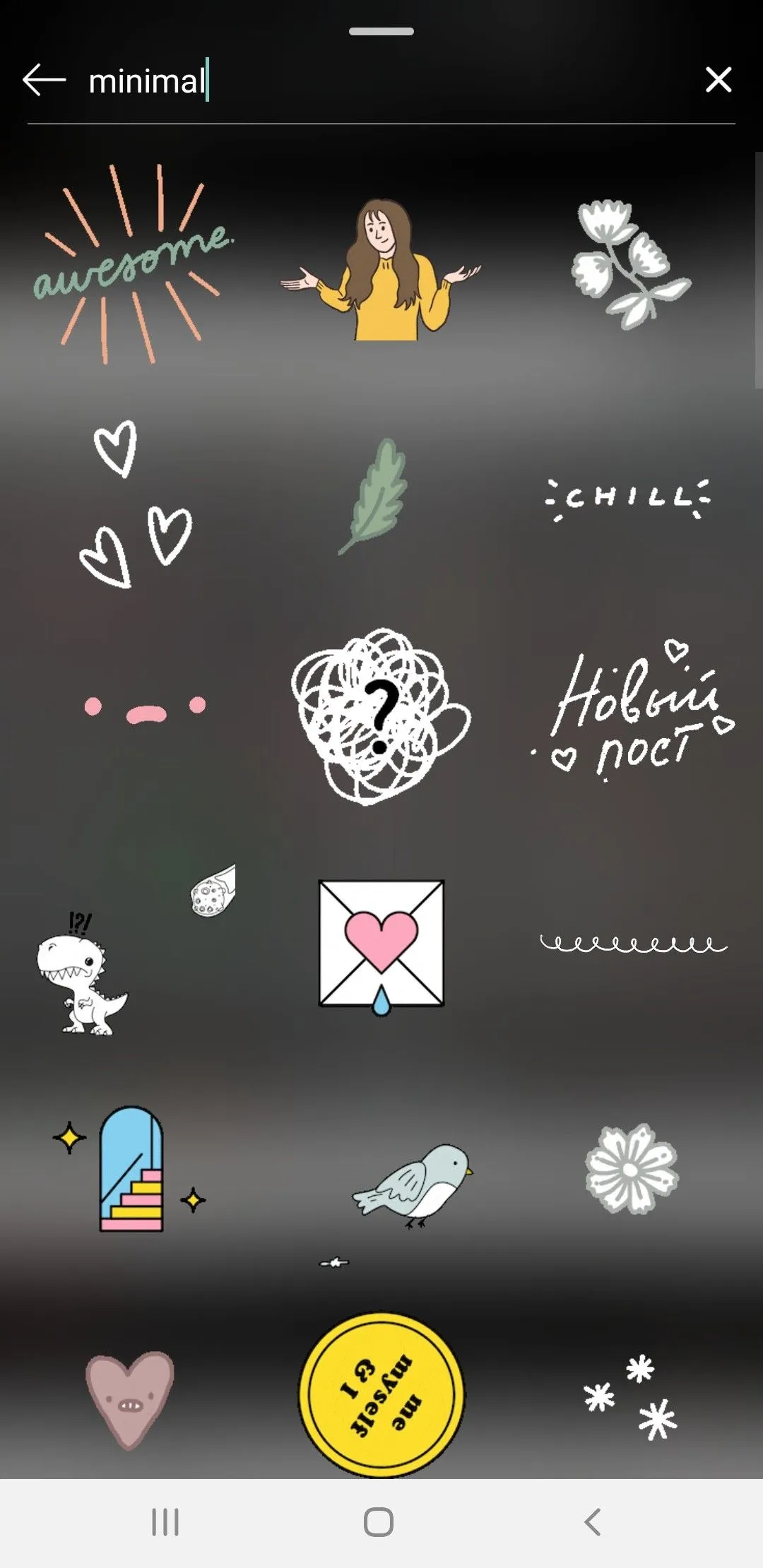This screenshot has height=1568, width=763.
Task: Add the scribble question mark sticker
Action: click(x=380, y=716)
